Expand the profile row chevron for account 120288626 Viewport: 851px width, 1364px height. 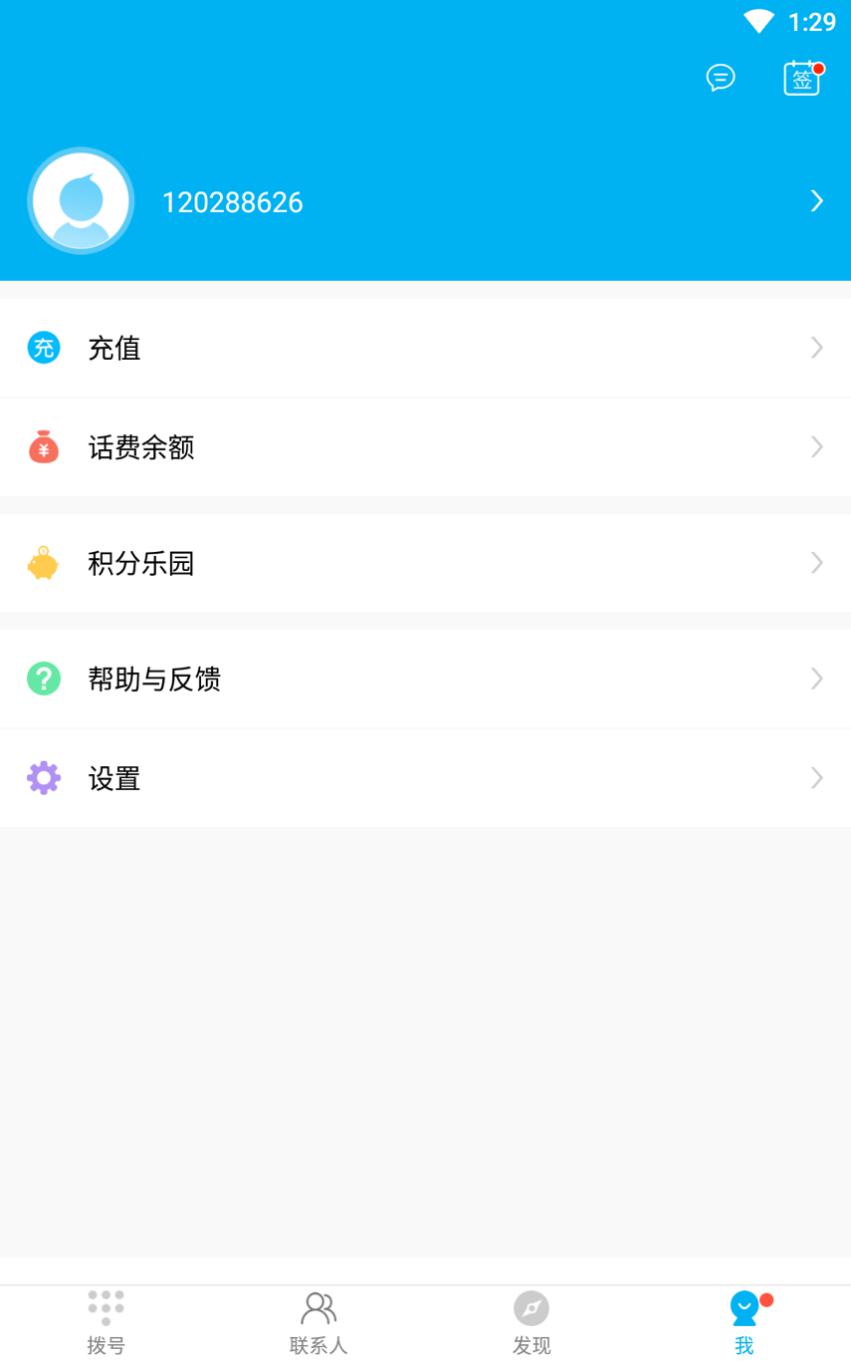pos(818,200)
